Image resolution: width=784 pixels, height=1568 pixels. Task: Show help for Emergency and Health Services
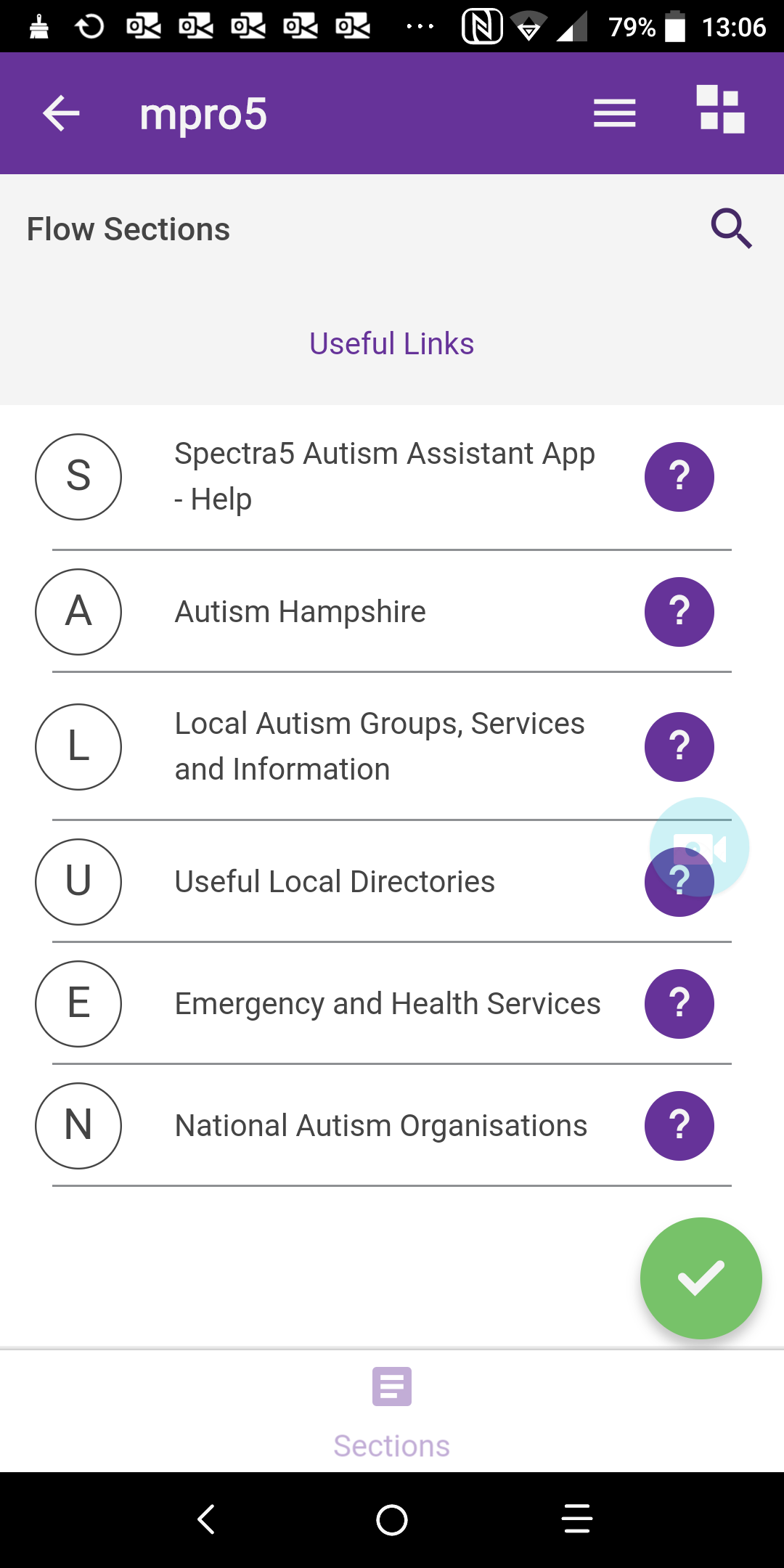pyautogui.click(x=679, y=1004)
